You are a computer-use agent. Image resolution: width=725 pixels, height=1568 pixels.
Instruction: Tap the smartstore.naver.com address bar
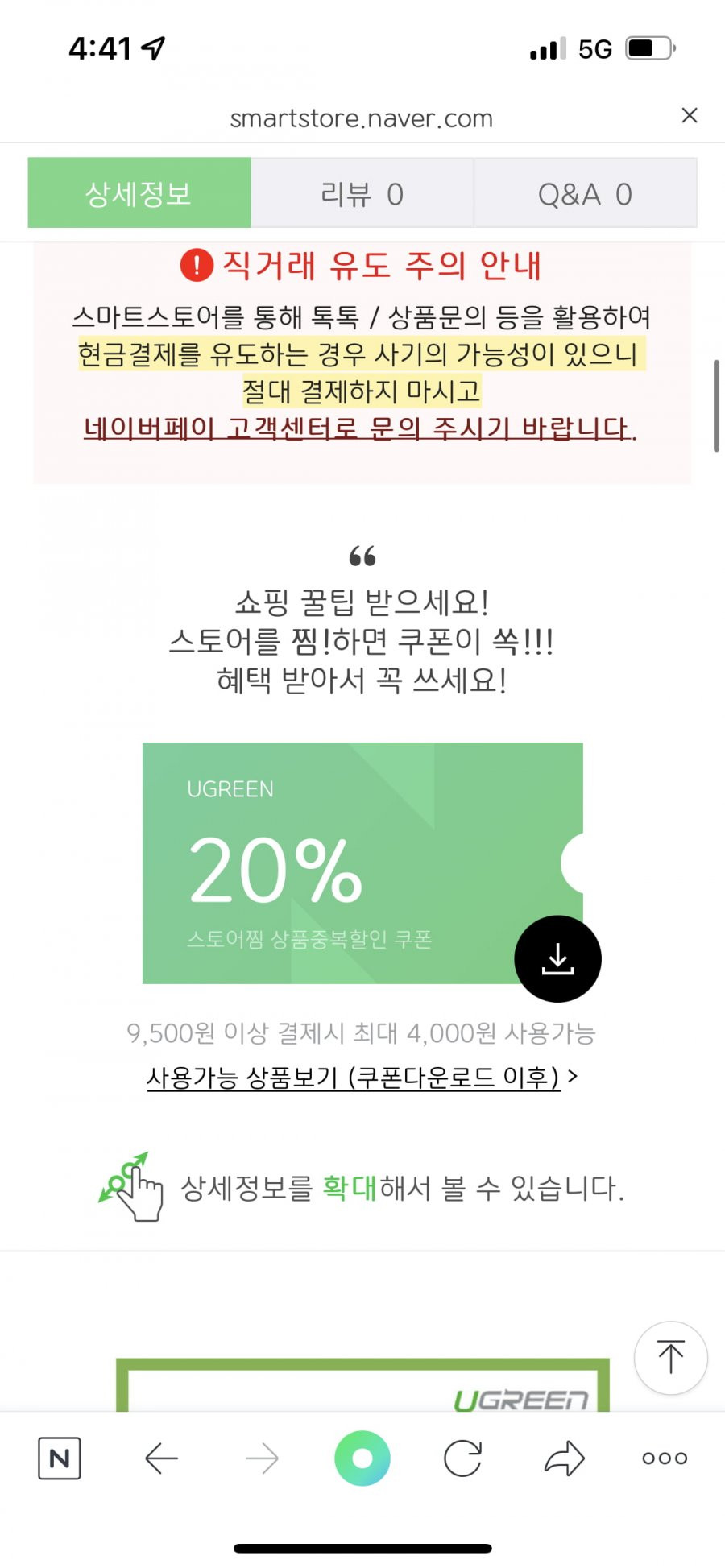362,118
